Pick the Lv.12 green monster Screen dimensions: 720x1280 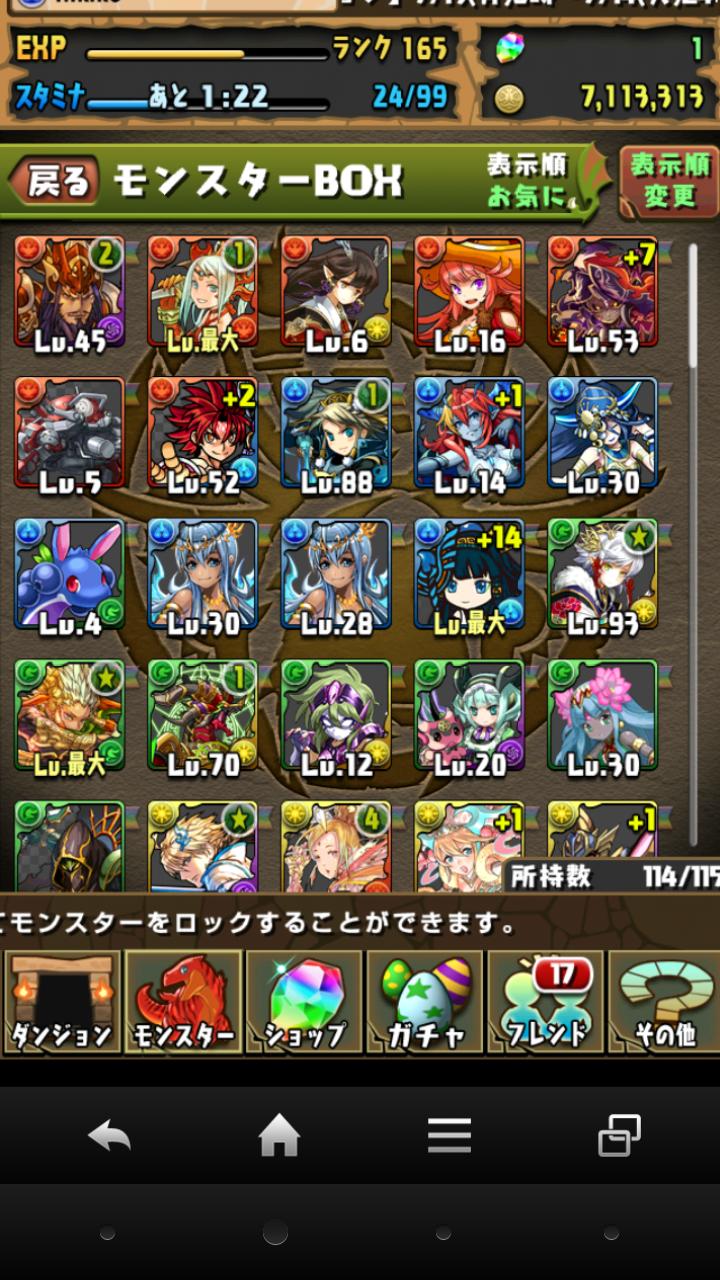pos(336,715)
